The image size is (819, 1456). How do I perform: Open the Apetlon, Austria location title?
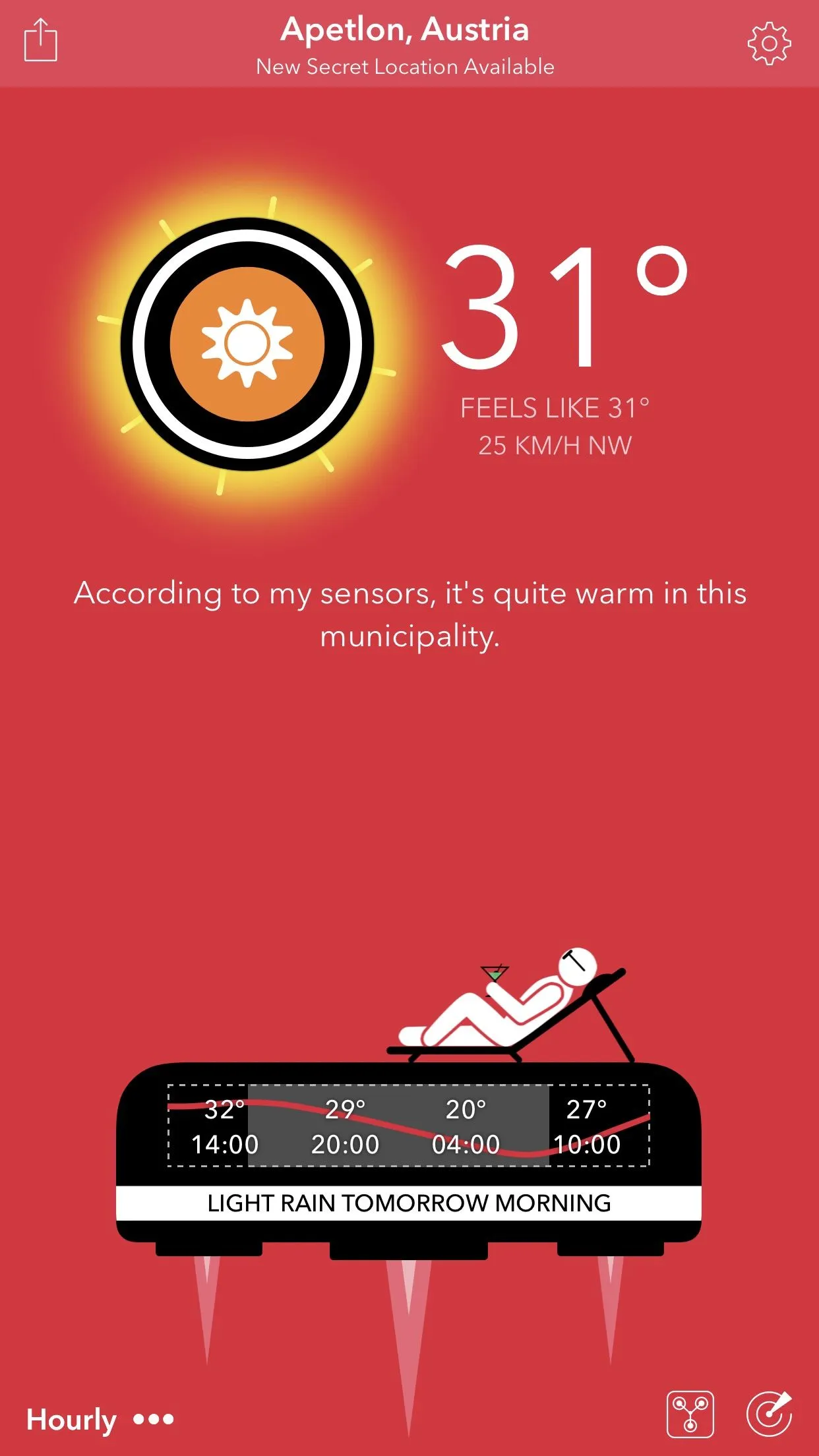click(x=405, y=30)
